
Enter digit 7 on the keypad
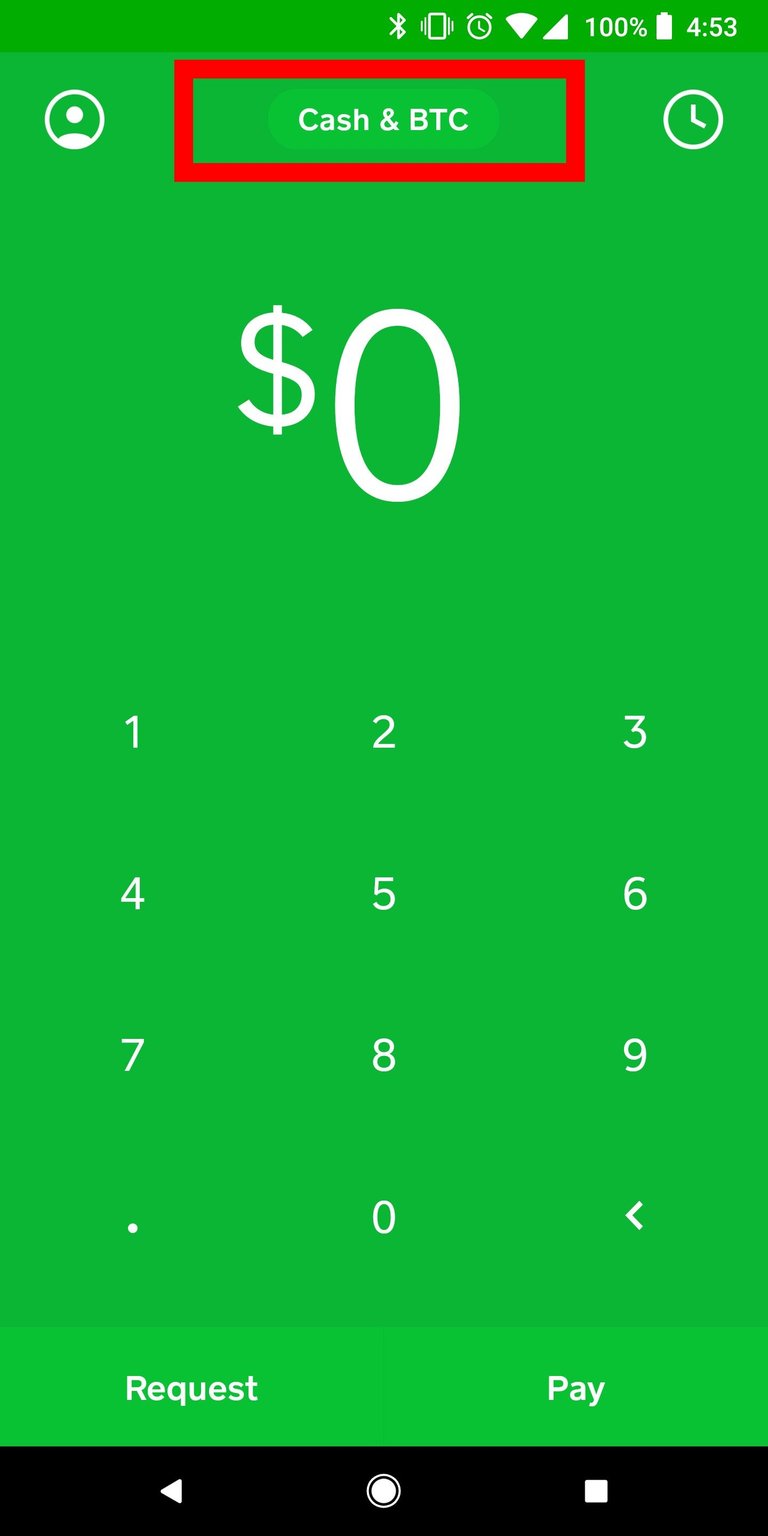pyautogui.click(x=132, y=1055)
